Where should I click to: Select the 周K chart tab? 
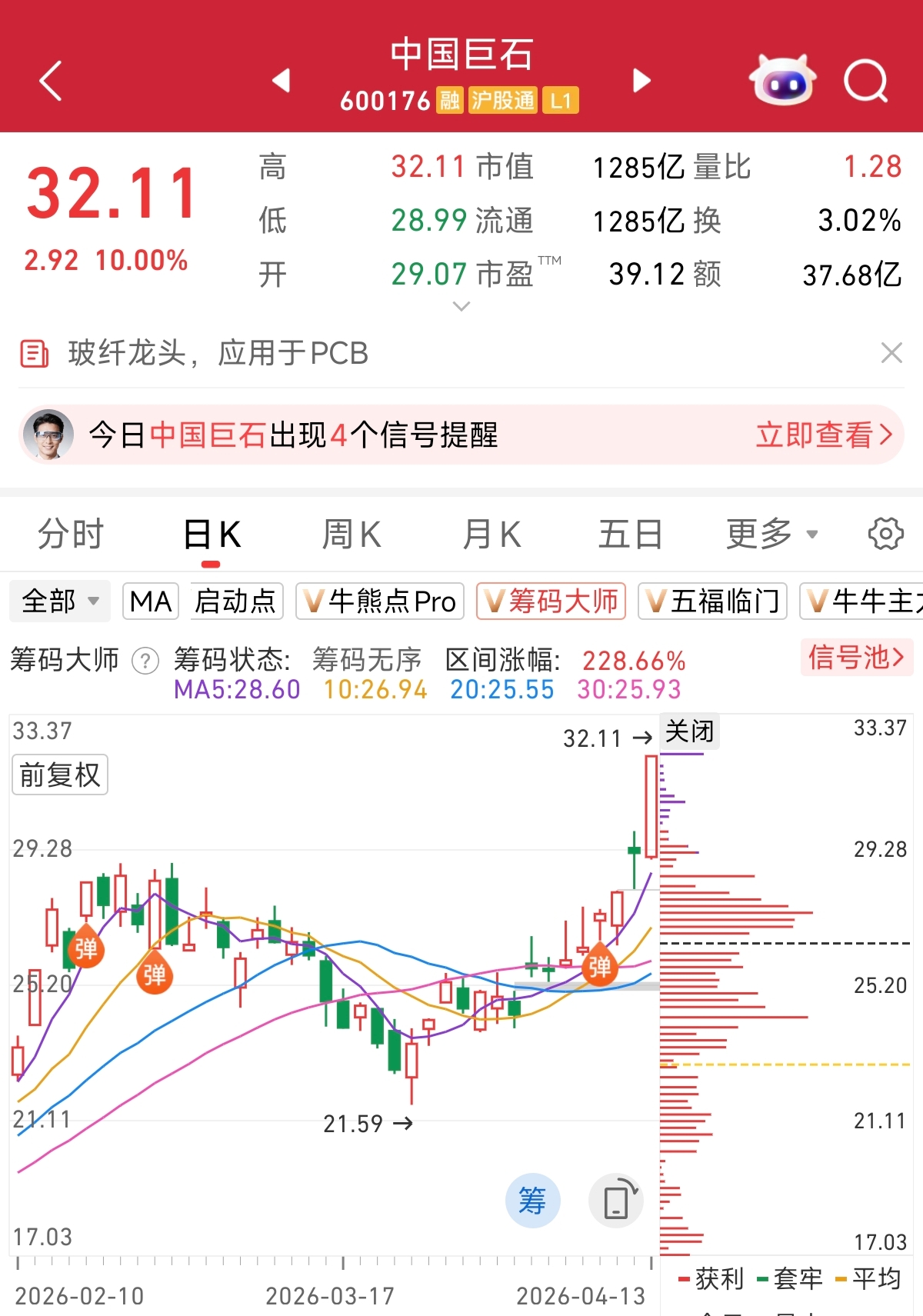point(351,534)
